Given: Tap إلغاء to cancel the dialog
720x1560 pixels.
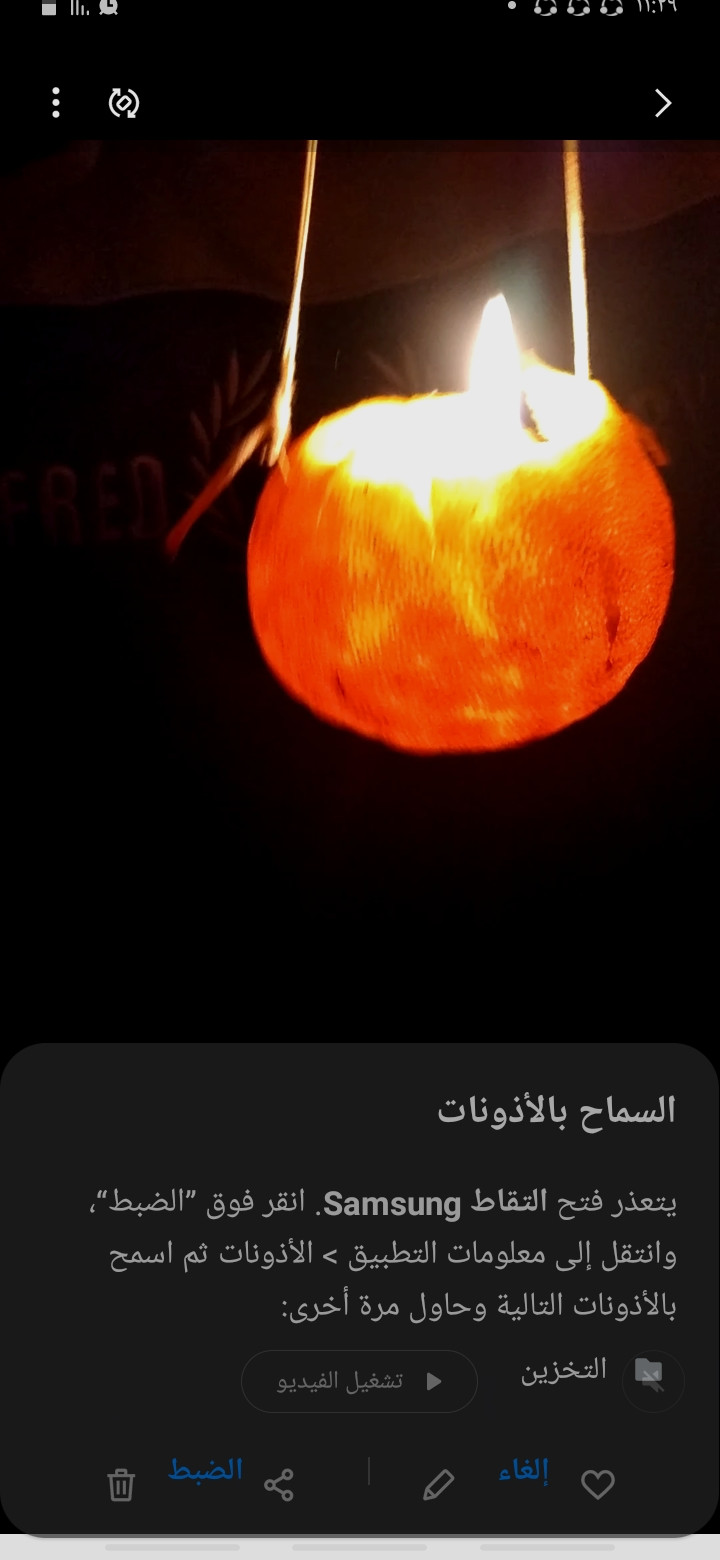Looking at the screenshot, I should pyautogui.click(x=523, y=1471).
